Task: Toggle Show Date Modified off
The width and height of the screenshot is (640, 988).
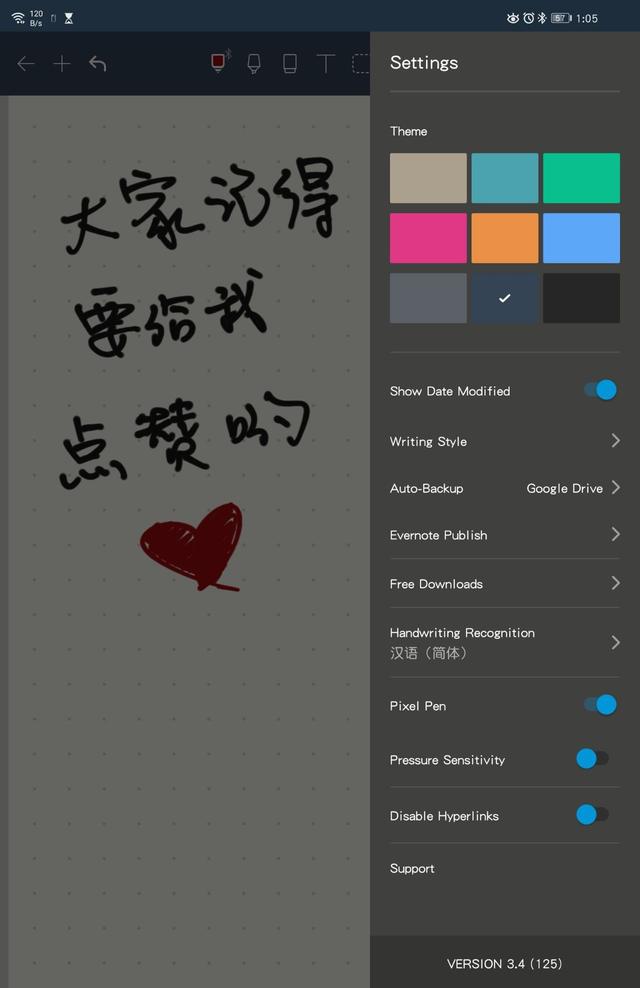Action: [x=600, y=390]
